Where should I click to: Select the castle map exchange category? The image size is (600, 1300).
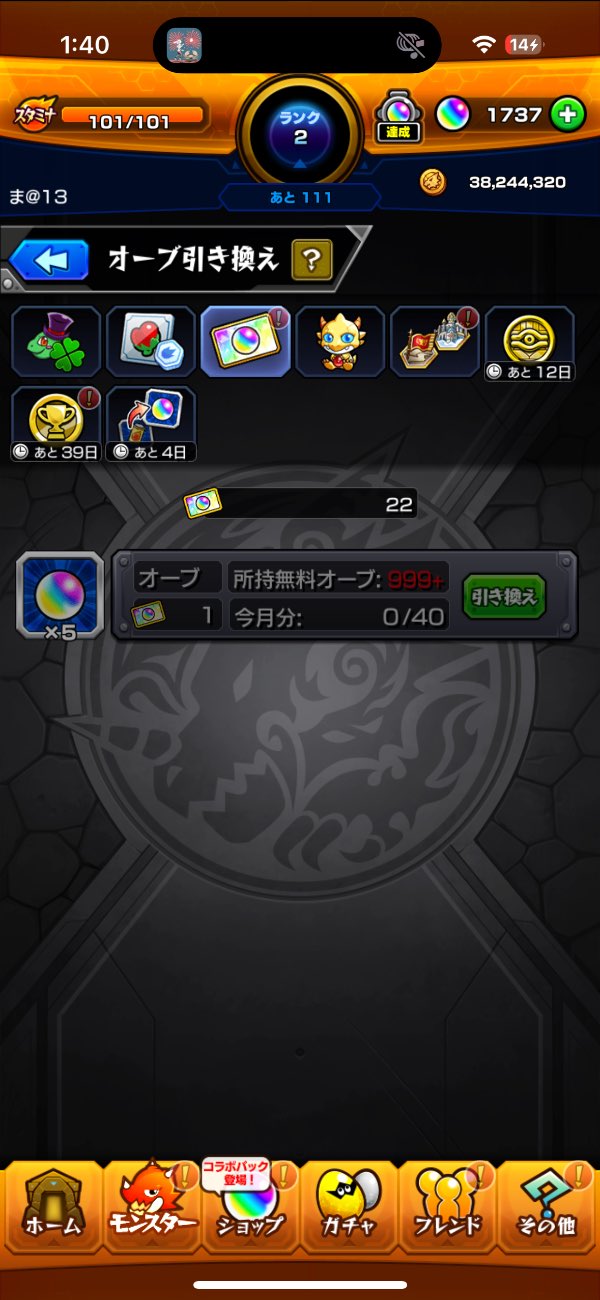pos(435,341)
